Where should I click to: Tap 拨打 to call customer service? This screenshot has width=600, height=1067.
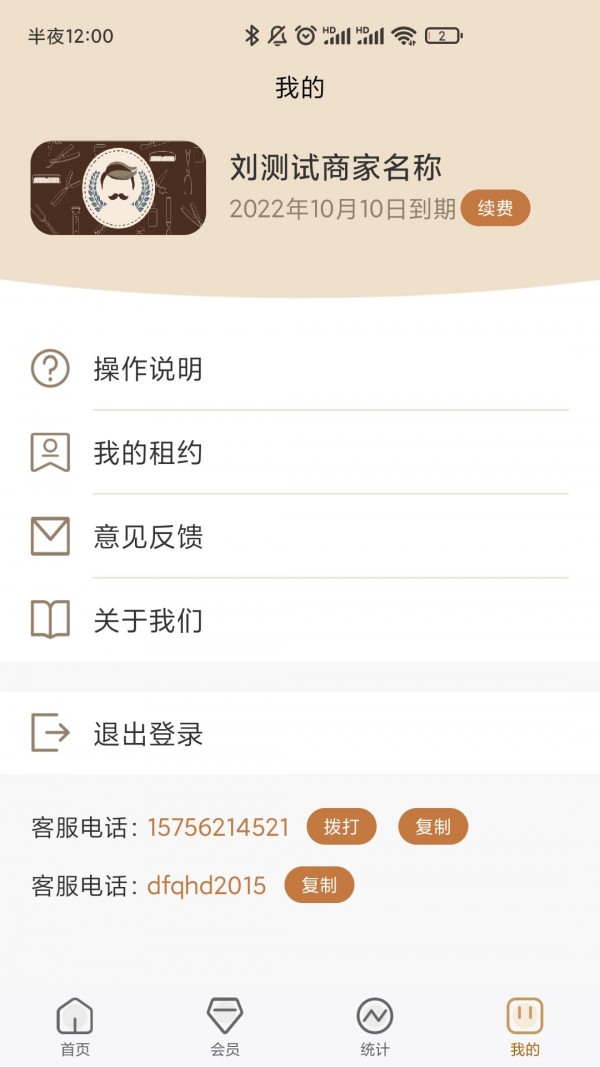tap(341, 827)
